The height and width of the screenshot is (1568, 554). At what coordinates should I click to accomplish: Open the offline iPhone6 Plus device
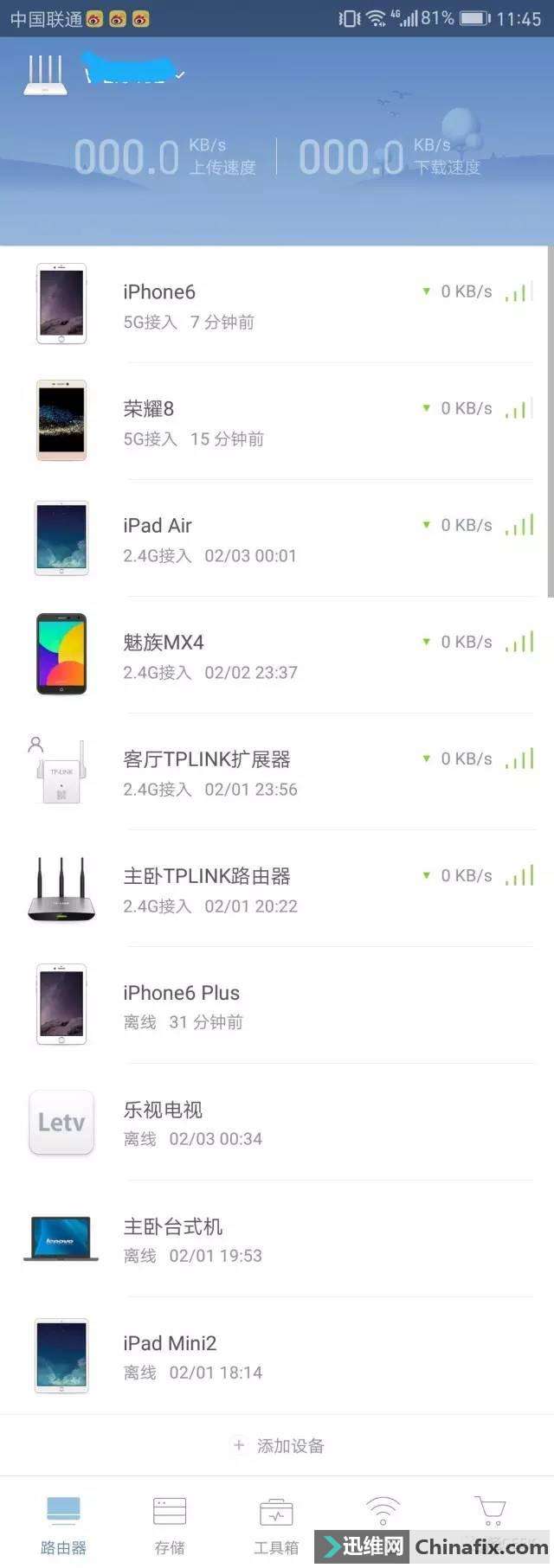(x=277, y=1006)
